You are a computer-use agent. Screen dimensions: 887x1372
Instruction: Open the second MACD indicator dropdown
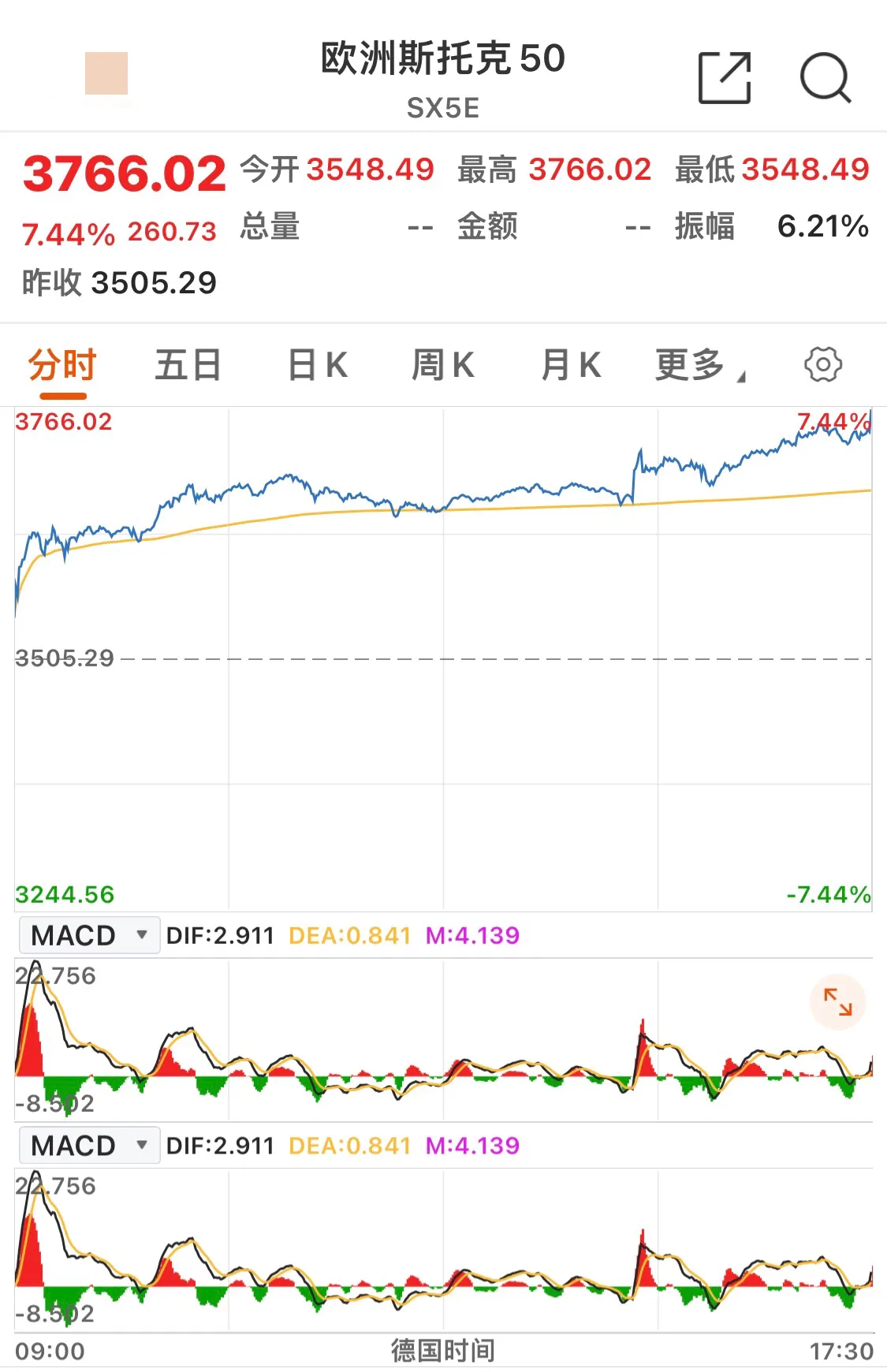coord(89,1145)
